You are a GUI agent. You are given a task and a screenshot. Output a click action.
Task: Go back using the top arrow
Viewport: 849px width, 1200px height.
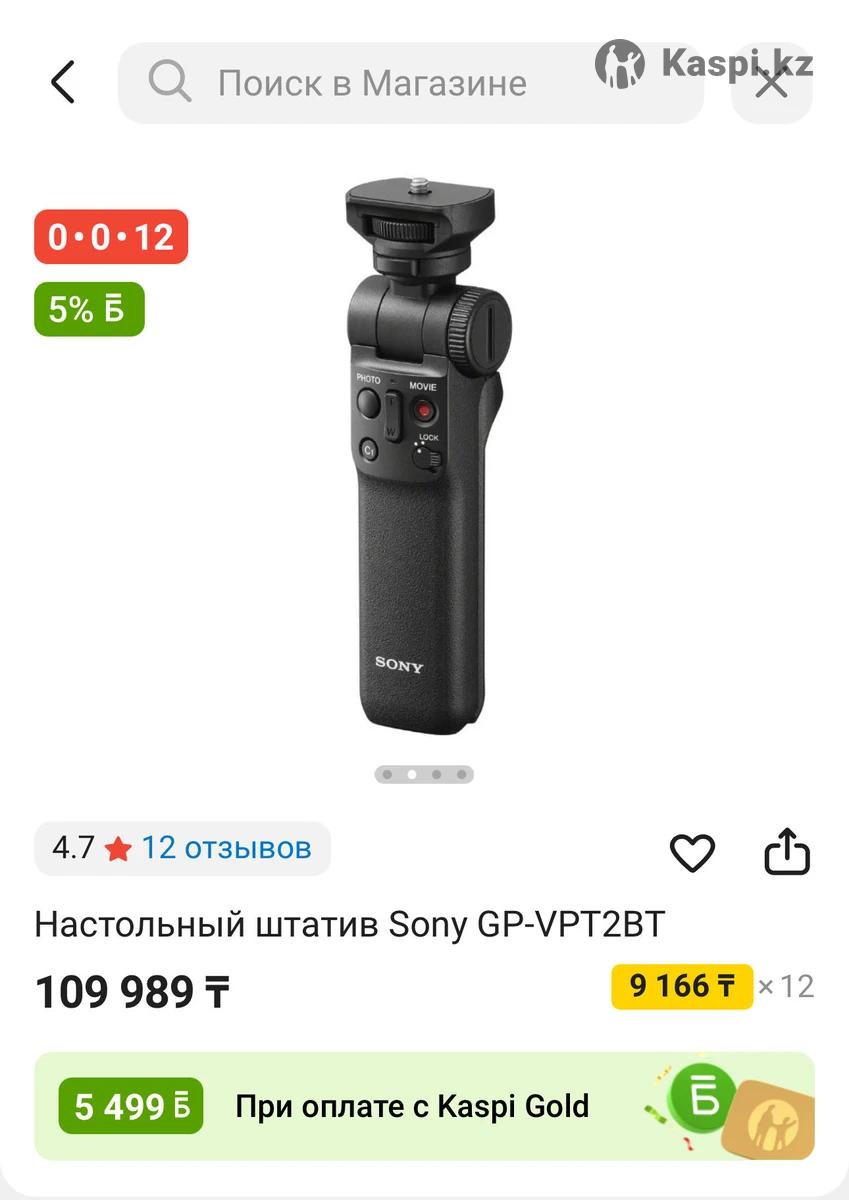(x=63, y=82)
